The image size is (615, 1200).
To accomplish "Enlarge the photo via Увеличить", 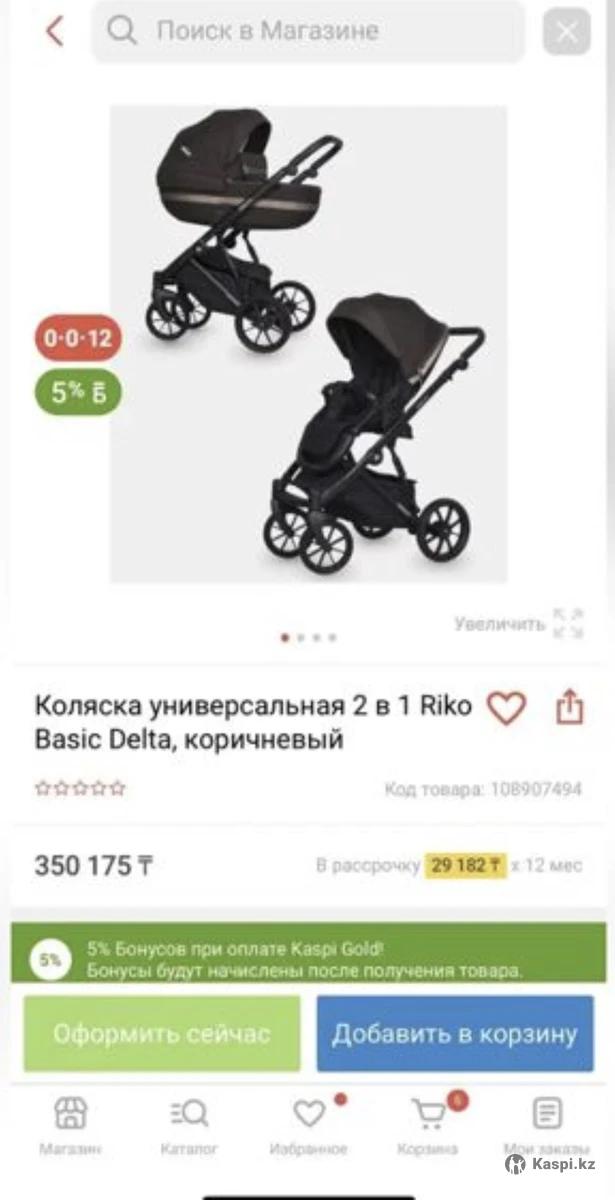I will tap(520, 623).
